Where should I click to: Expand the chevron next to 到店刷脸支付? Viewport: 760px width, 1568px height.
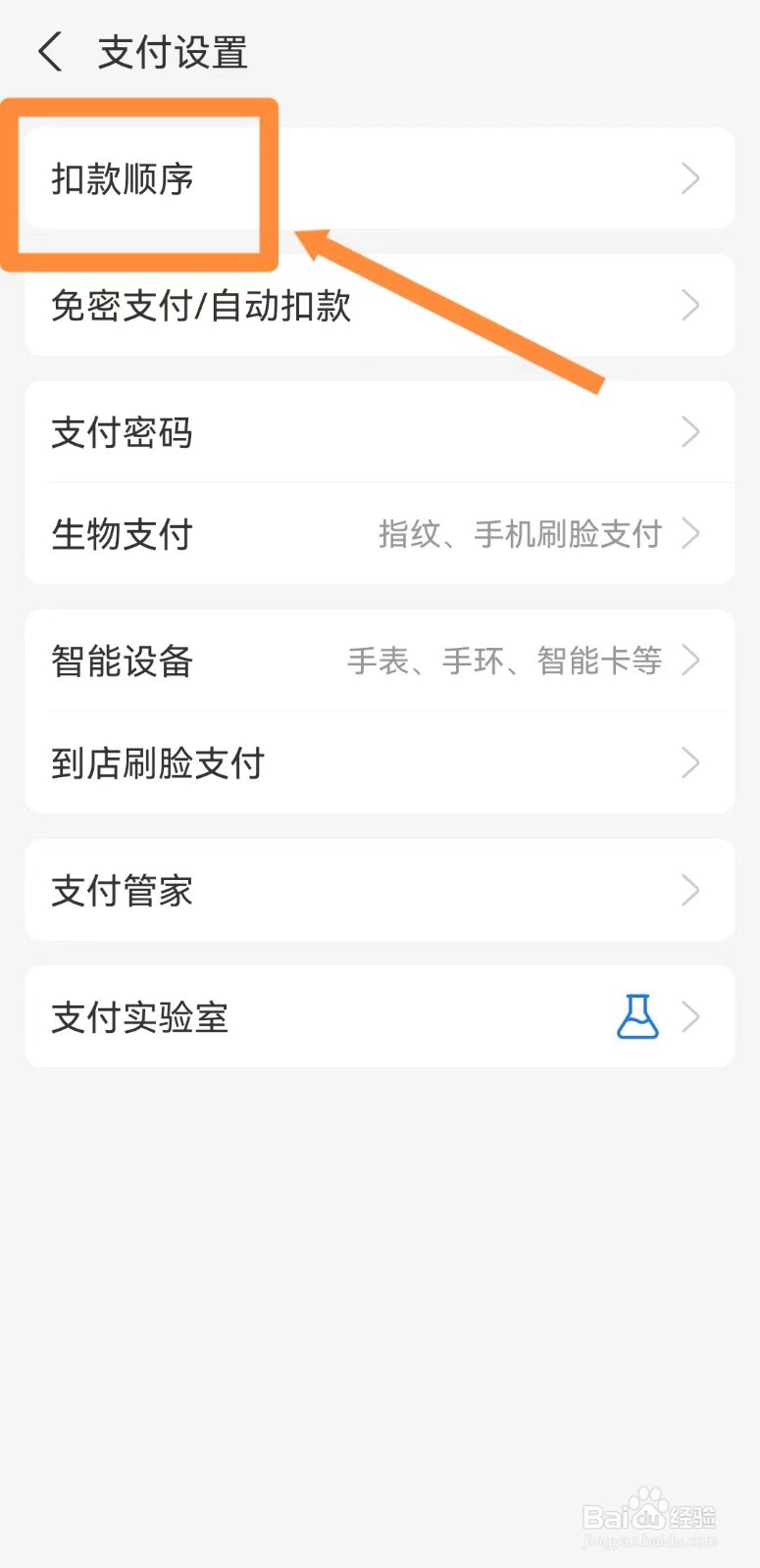click(690, 763)
